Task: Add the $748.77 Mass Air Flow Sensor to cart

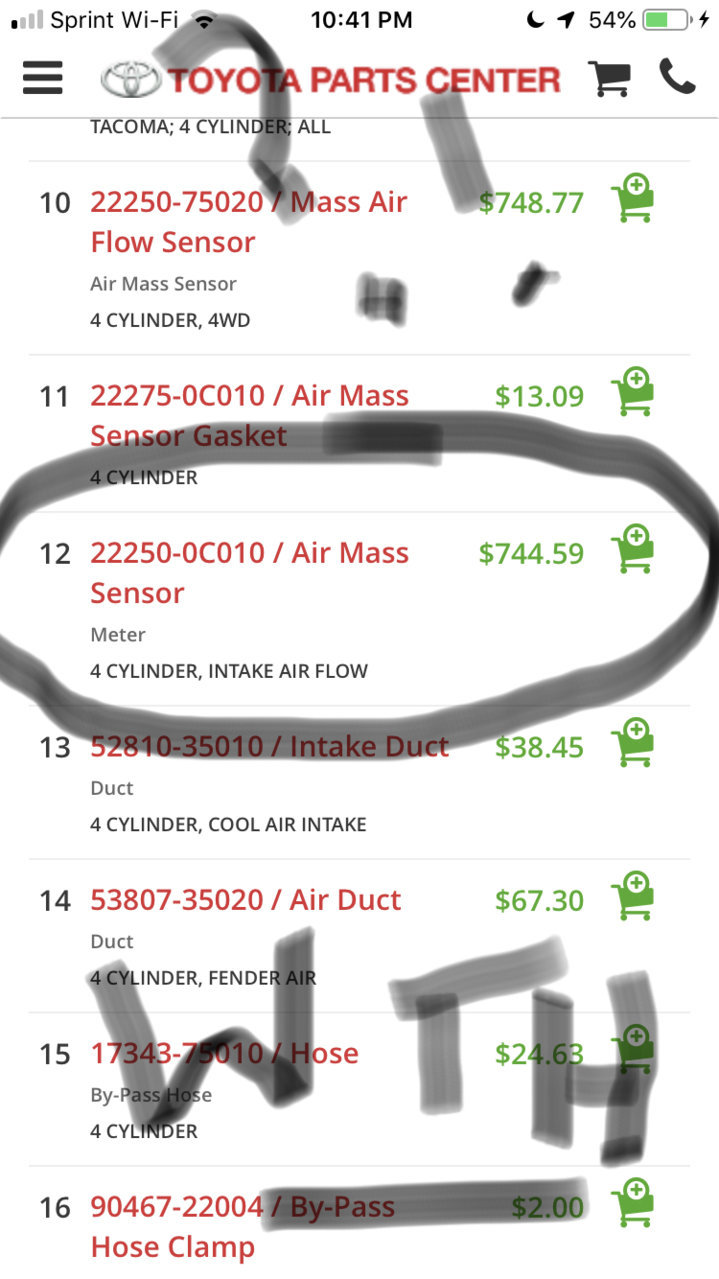Action: 633,198
